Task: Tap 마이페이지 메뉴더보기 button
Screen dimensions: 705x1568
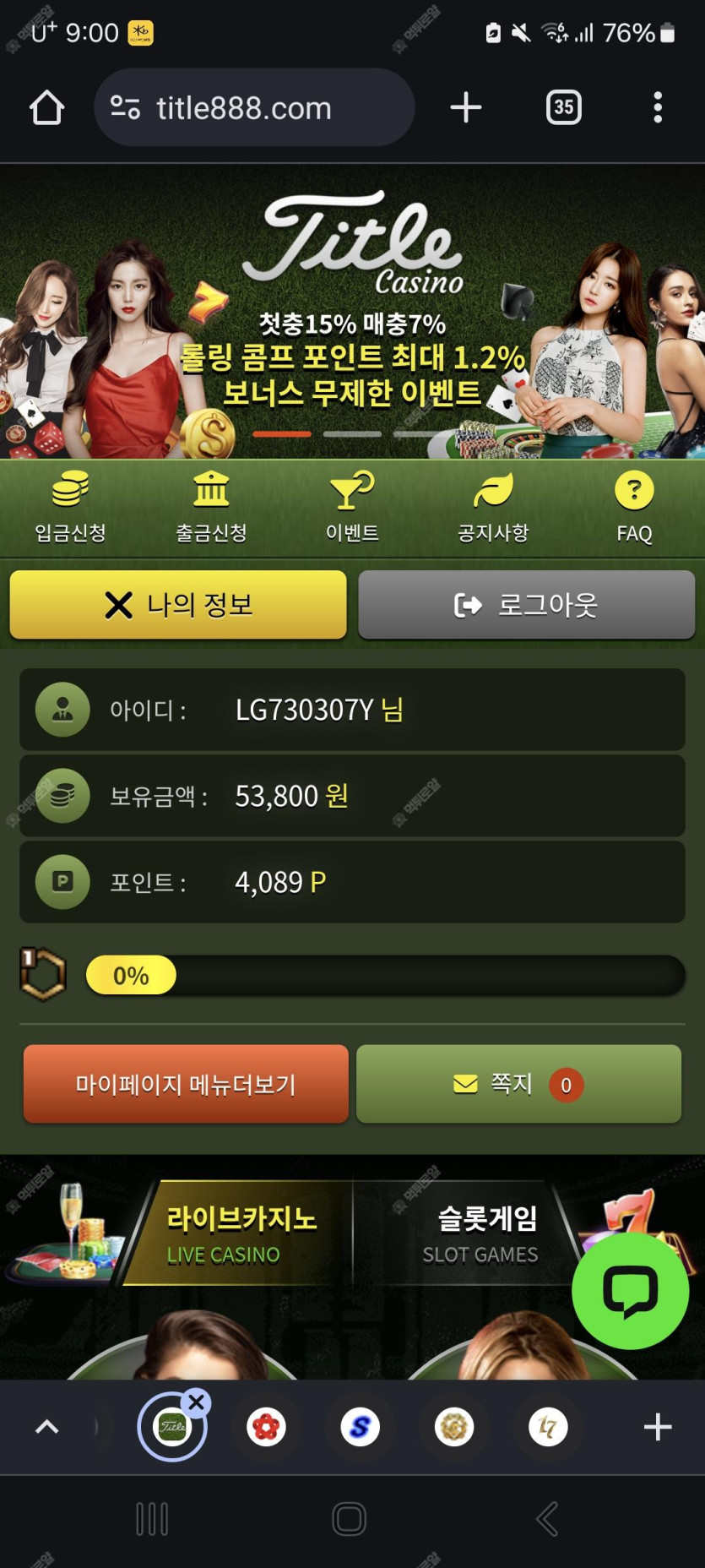Action: point(186,1084)
